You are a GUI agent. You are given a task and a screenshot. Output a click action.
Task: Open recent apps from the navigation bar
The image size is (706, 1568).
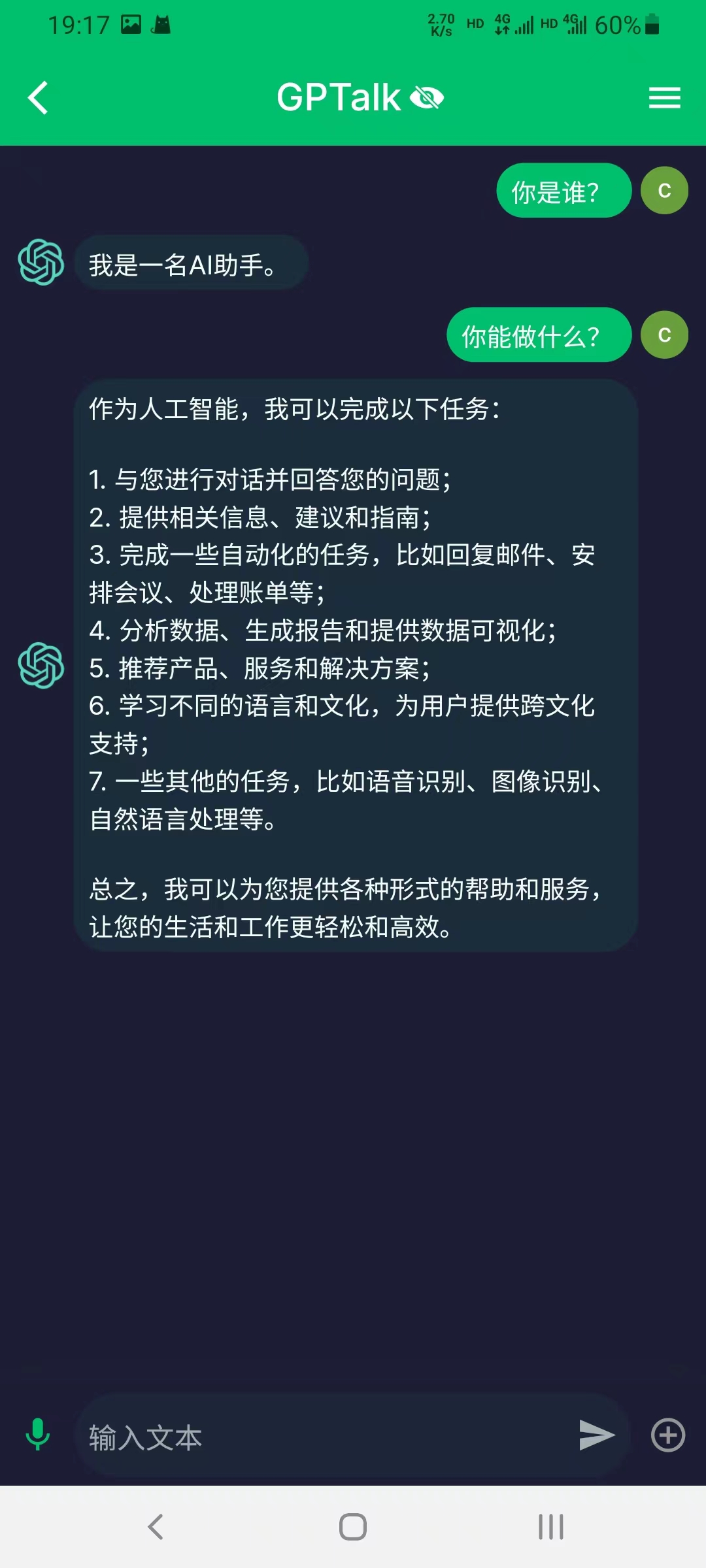[550, 1527]
